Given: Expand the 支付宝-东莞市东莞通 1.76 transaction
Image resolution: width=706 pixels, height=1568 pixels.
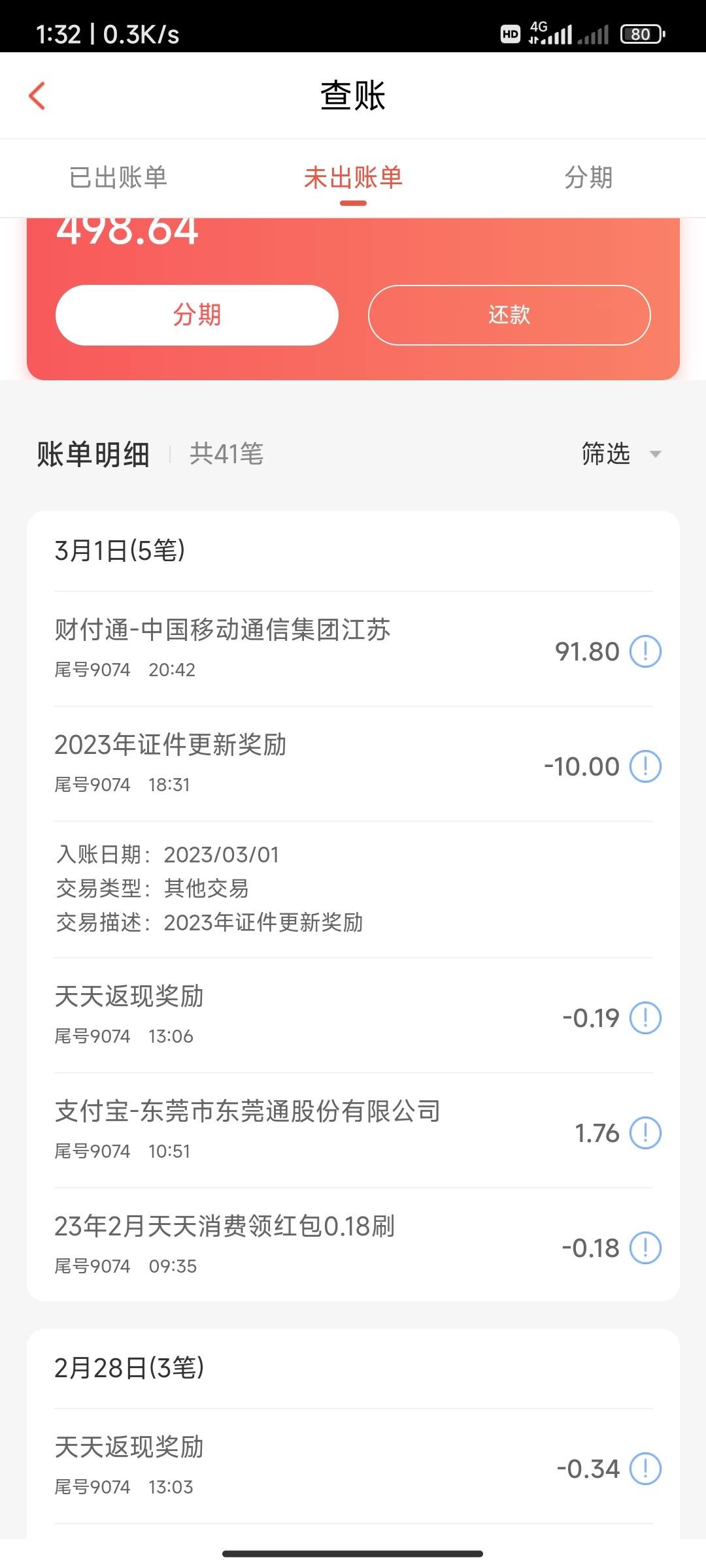Looking at the screenshot, I should pos(353,1130).
